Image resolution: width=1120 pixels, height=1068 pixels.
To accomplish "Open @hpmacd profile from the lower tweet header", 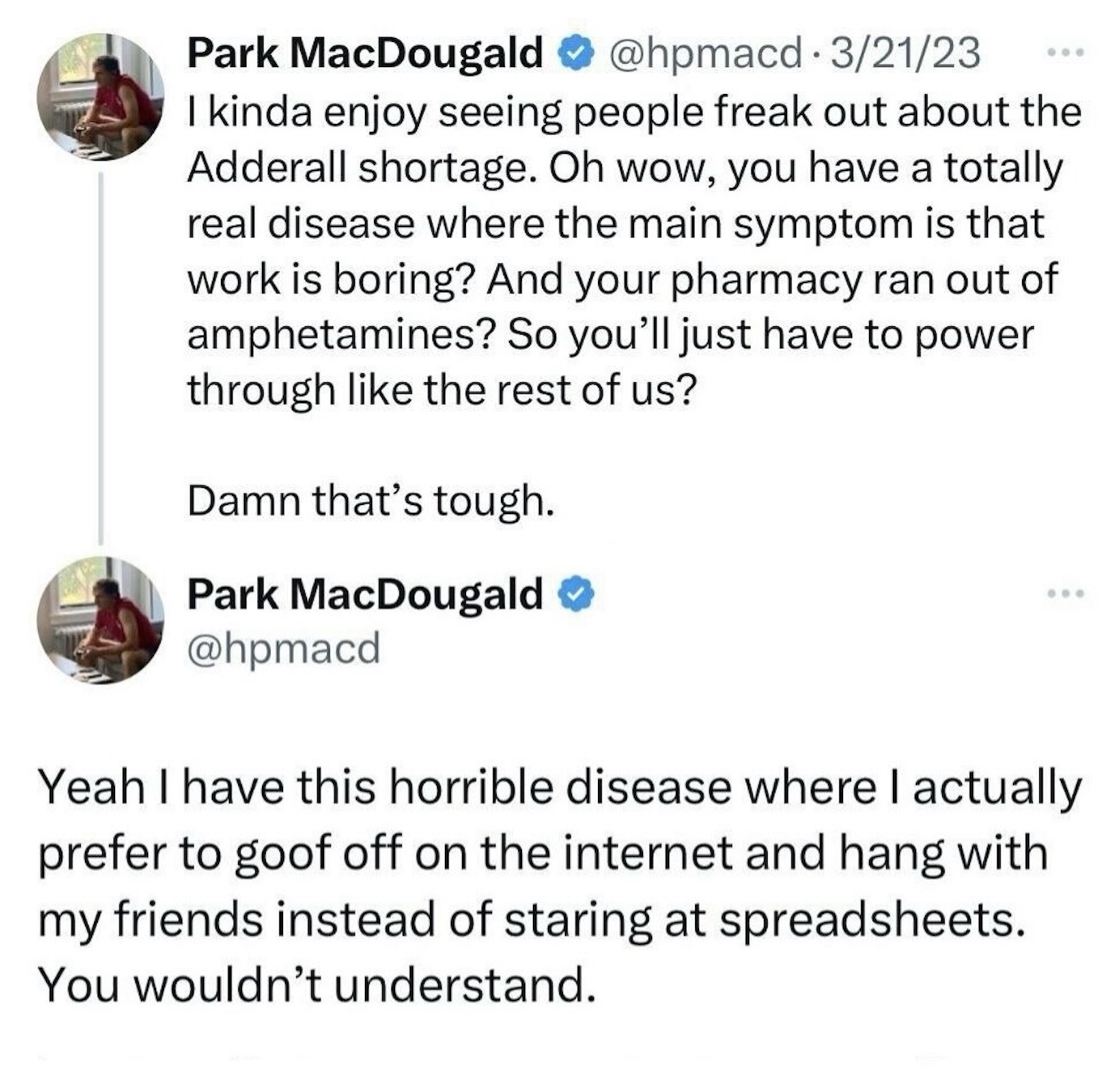I will 284,648.
